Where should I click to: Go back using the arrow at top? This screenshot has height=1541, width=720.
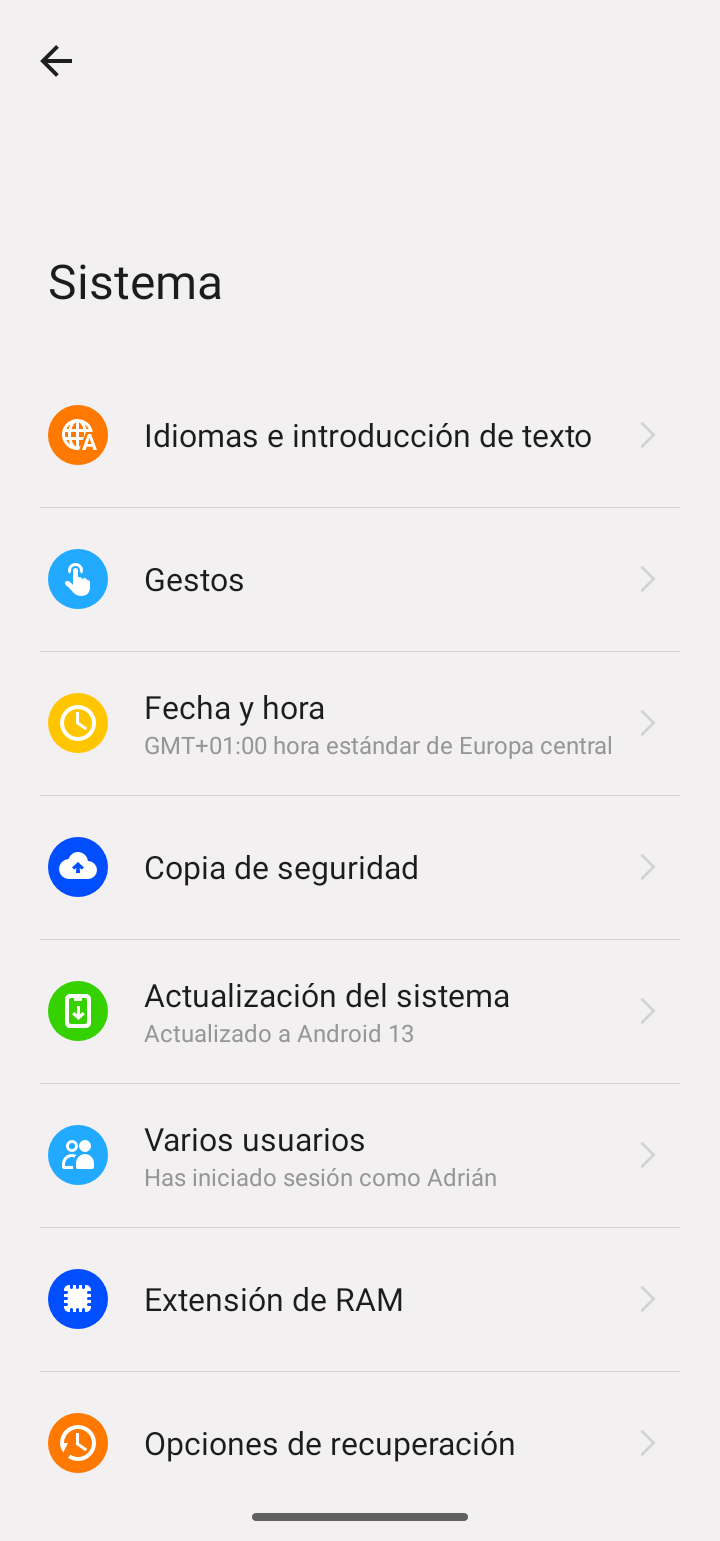56,61
